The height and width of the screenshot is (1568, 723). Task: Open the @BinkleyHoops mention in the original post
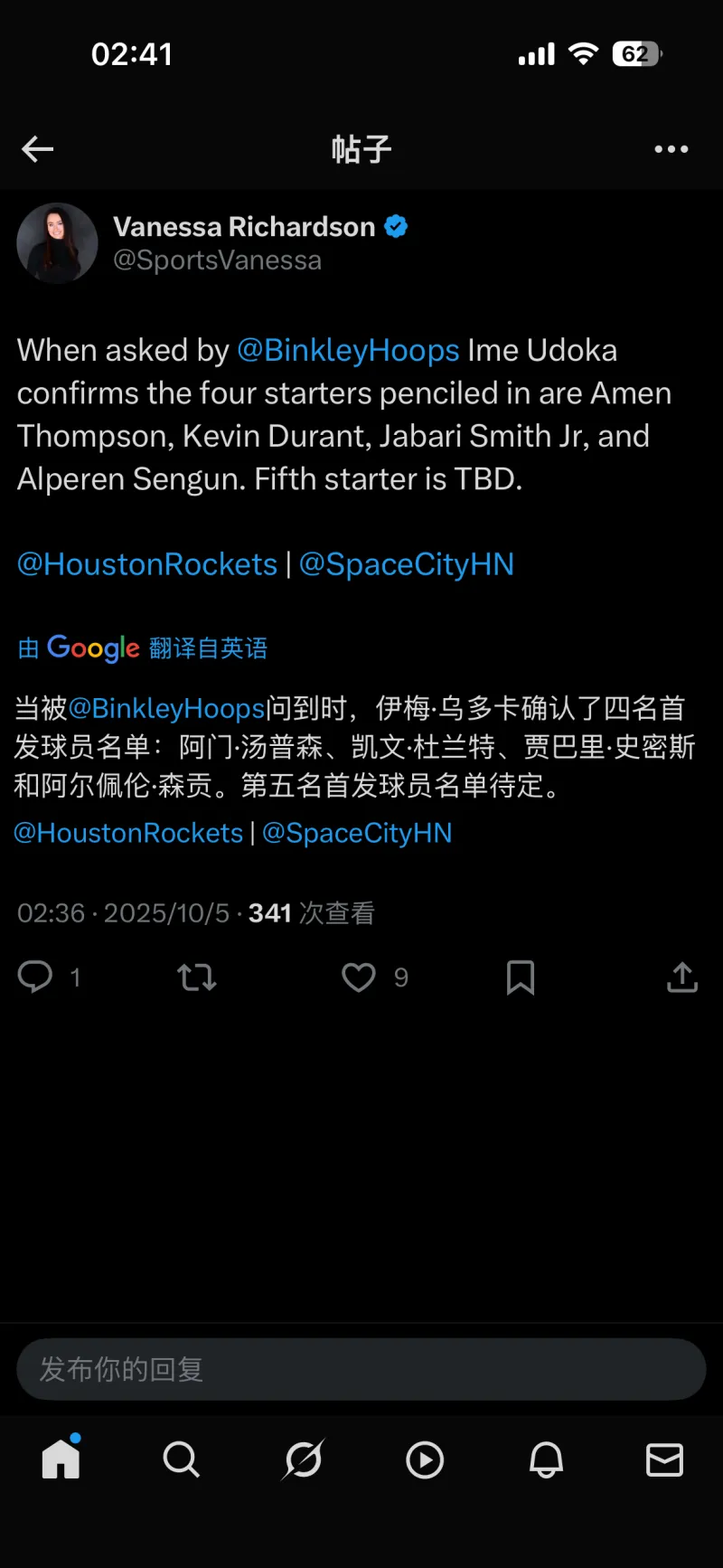pos(348,350)
